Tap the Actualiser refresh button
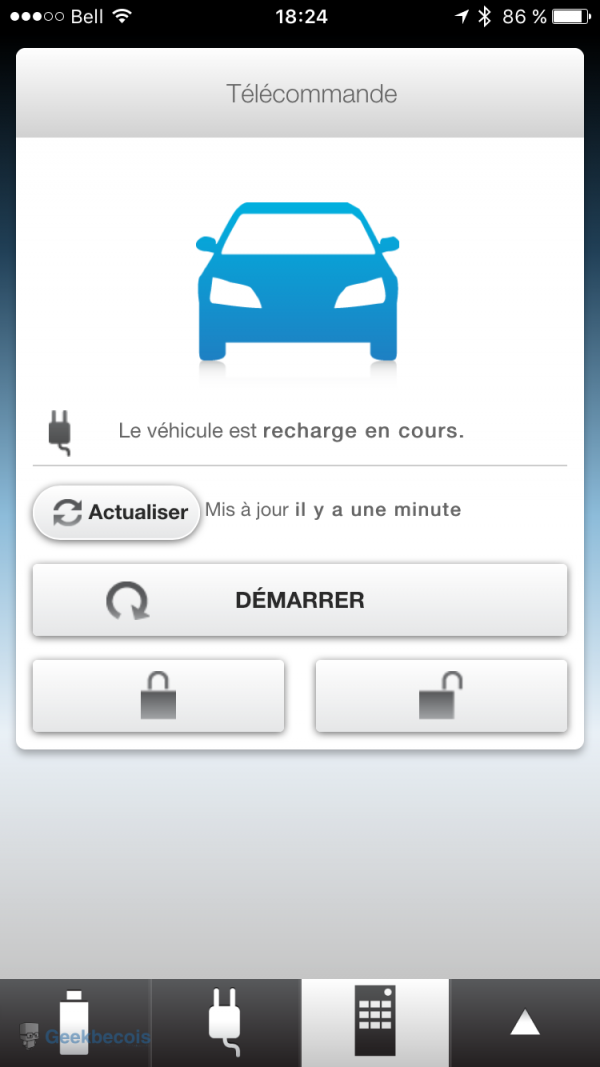 pyautogui.click(x=117, y=512)
